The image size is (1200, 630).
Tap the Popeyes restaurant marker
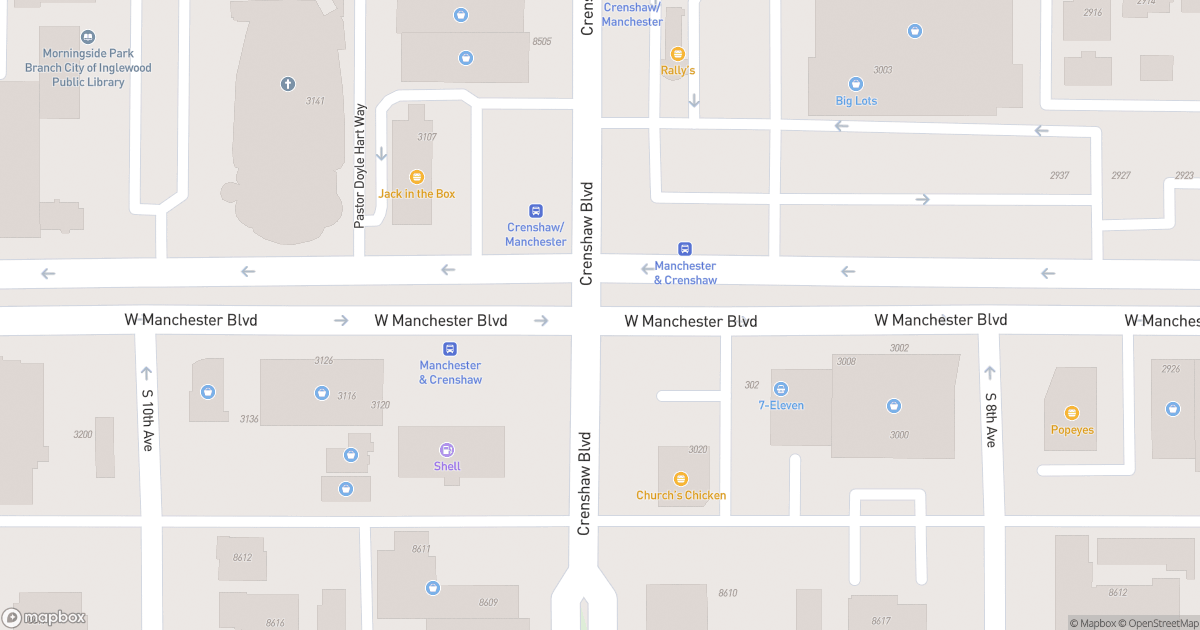click(1072, 413)
